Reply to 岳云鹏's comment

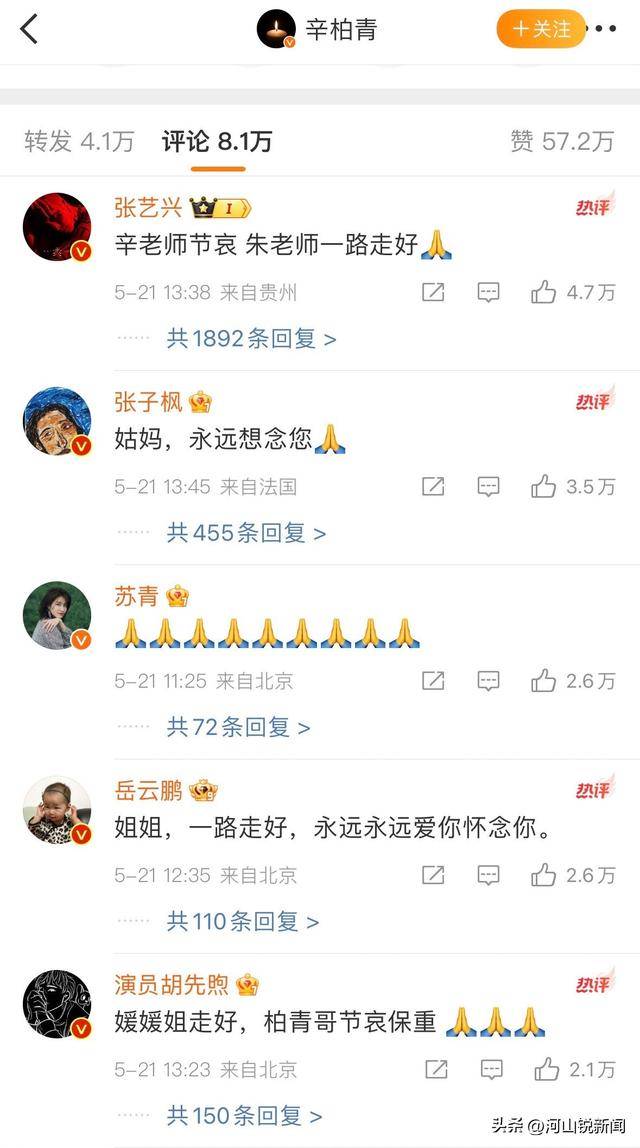[488, 875]
